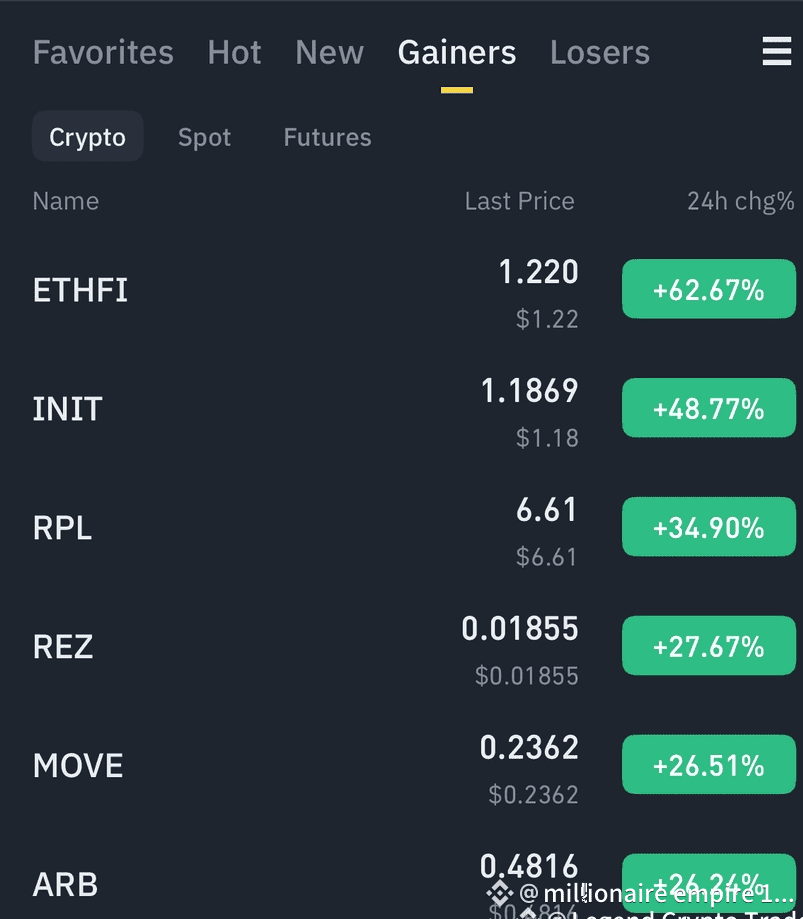Viewport: 803px width, 919px height.
Task: Sort the list by Name
Action: click(66, 201)
